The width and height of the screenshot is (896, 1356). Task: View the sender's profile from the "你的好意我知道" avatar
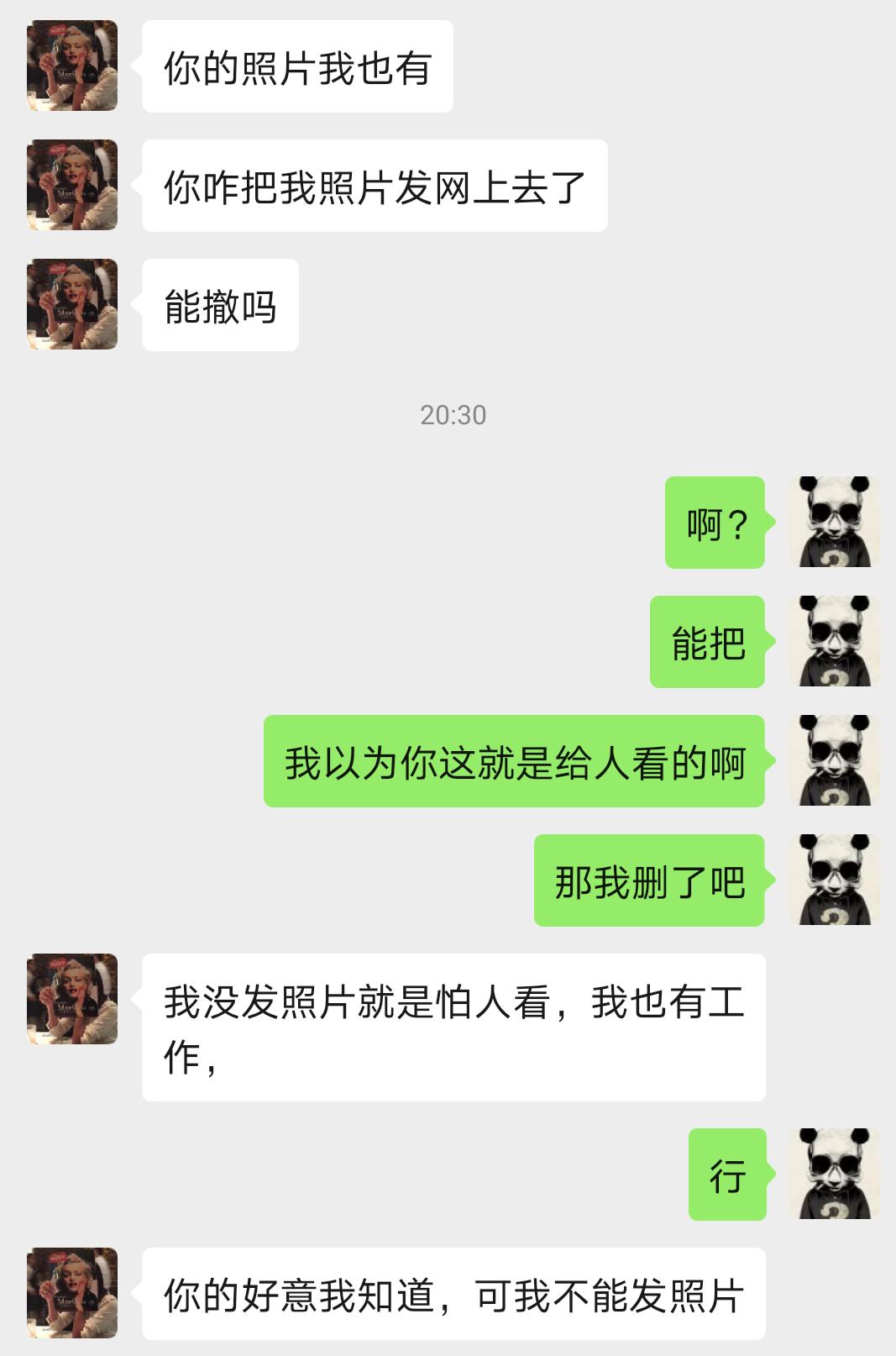[72, 1293]
